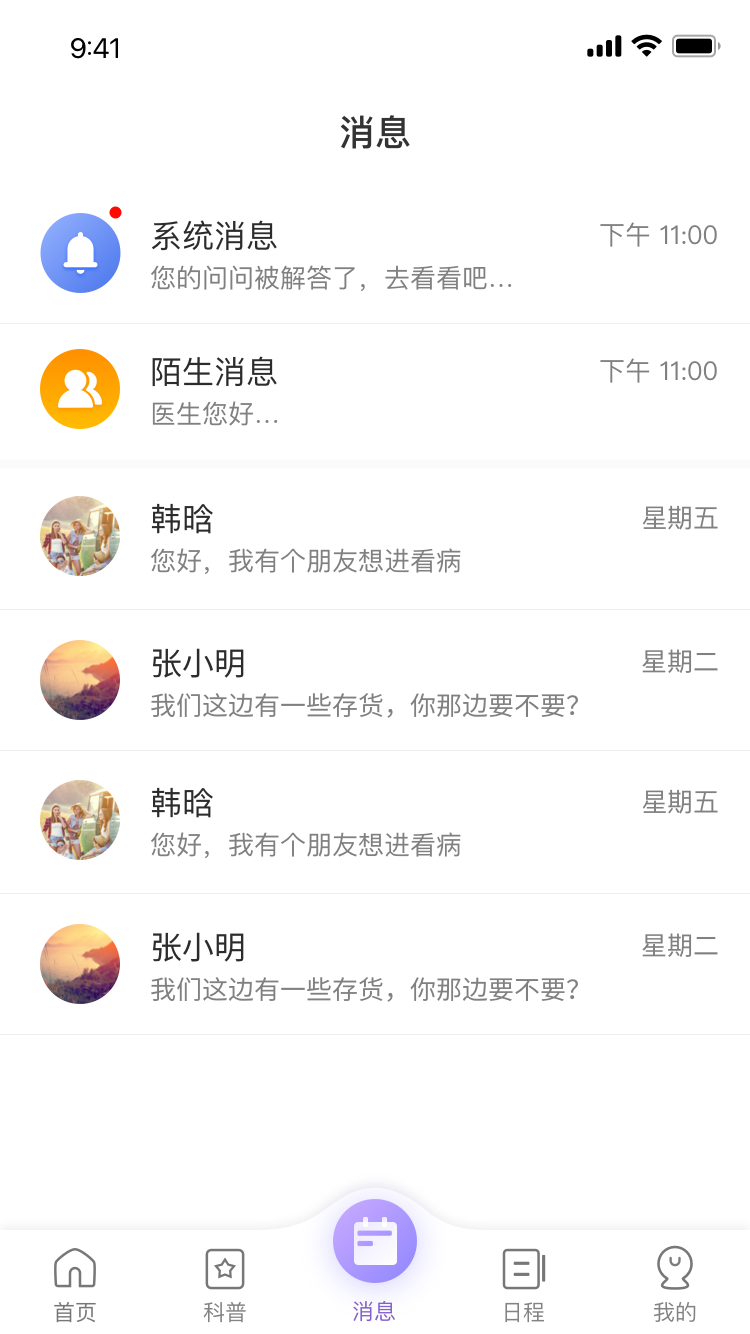Tap the 9:41 clock in status bar

96,47
